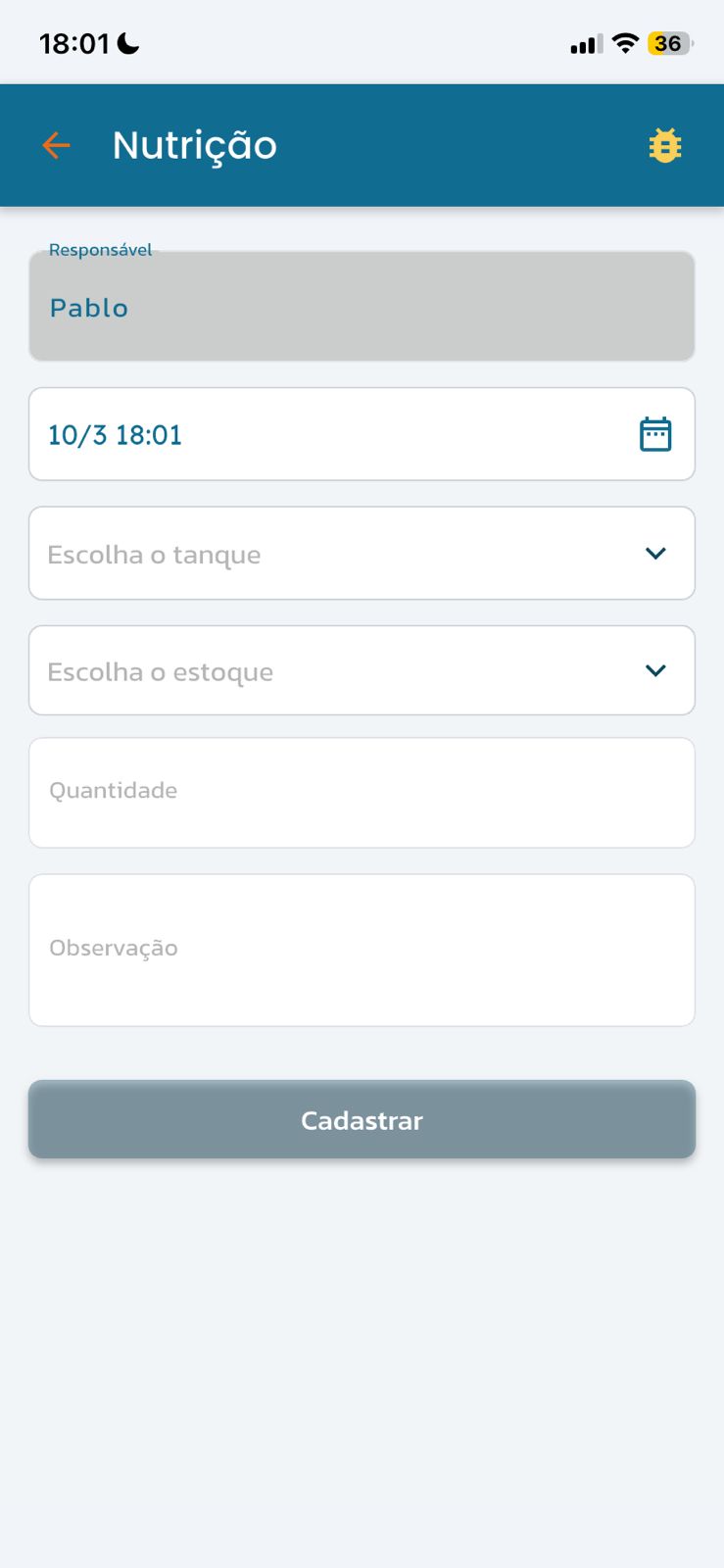Focus the Observação text field

[362, 950]
